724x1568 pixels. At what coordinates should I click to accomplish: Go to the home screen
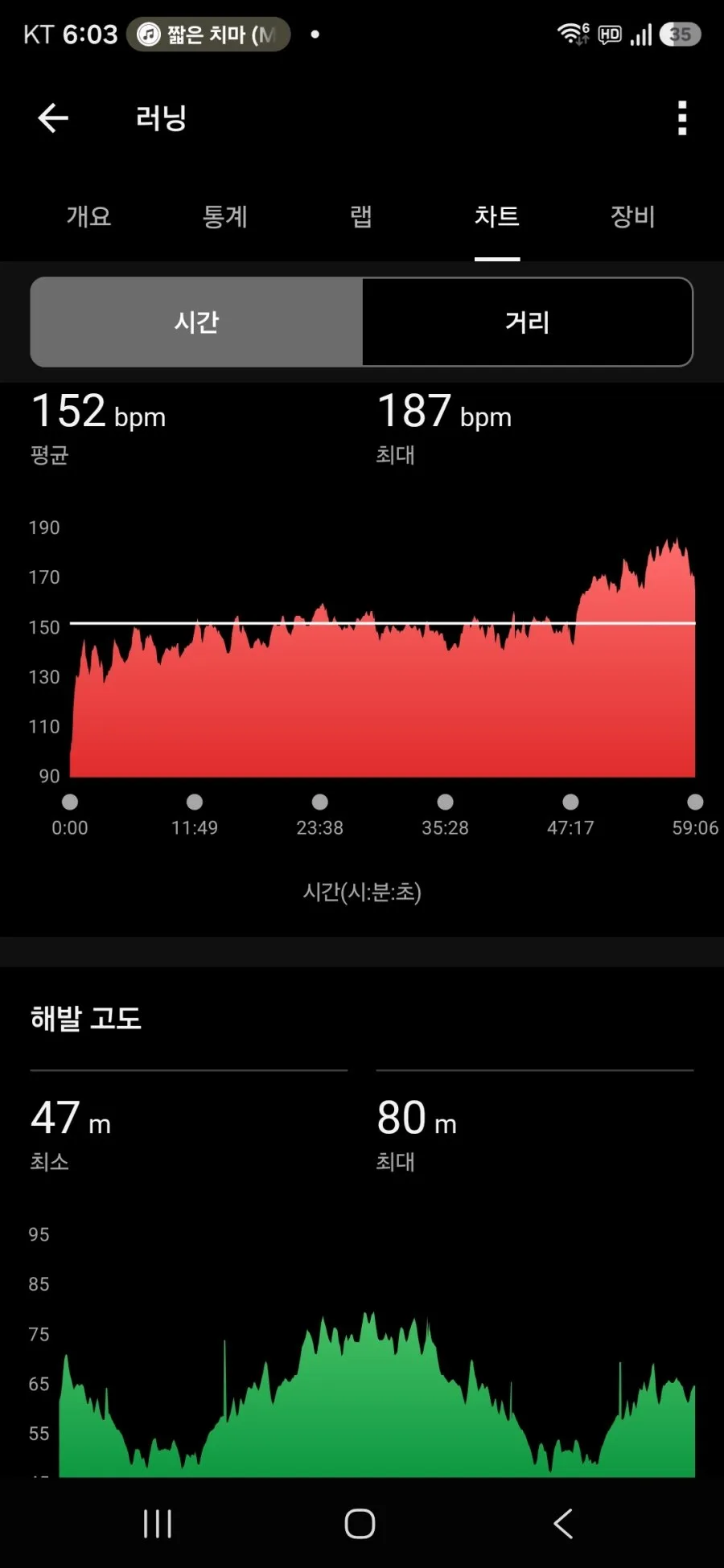click(x=360, y=1523)
